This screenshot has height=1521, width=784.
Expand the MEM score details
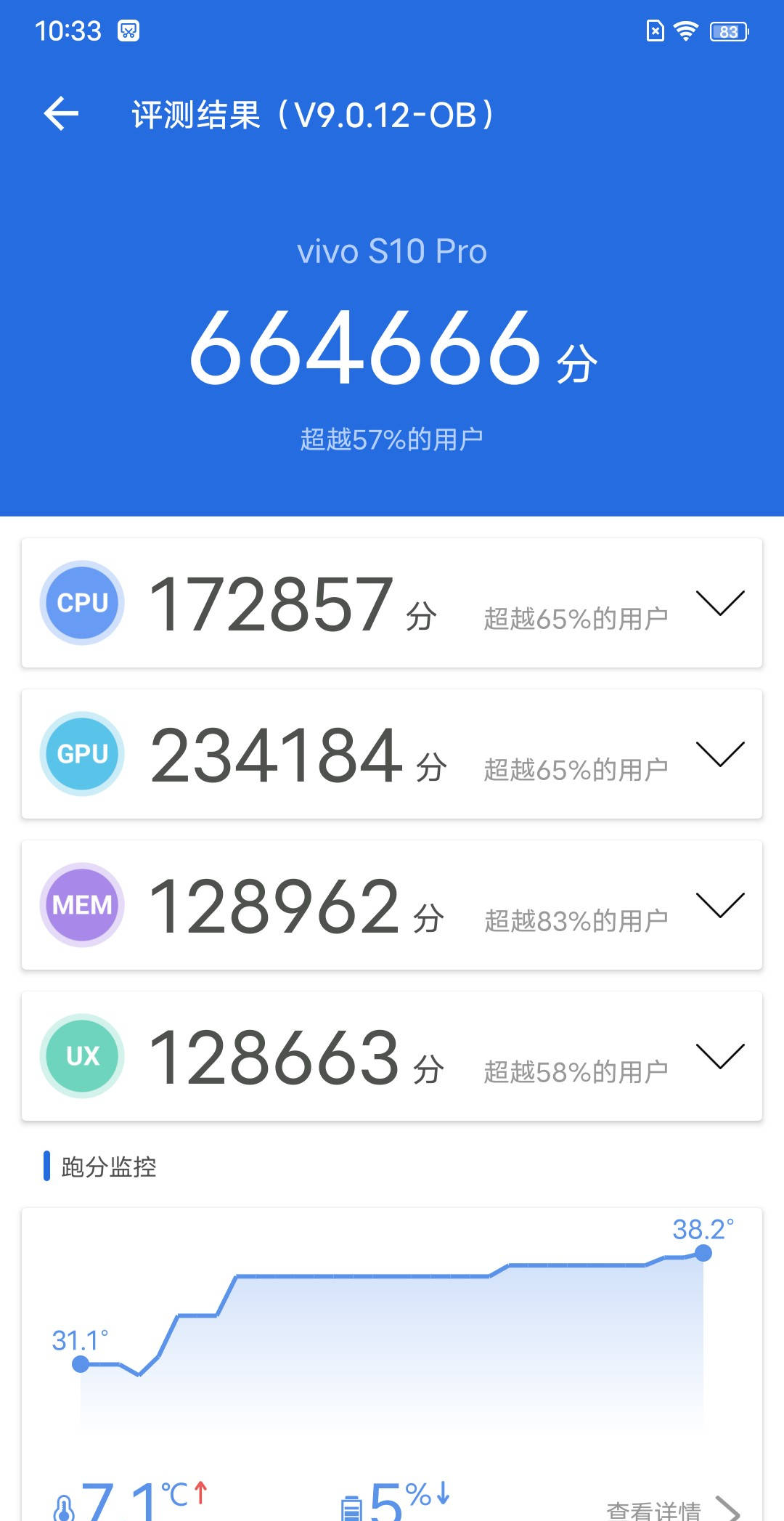click(x=720, y=906)
